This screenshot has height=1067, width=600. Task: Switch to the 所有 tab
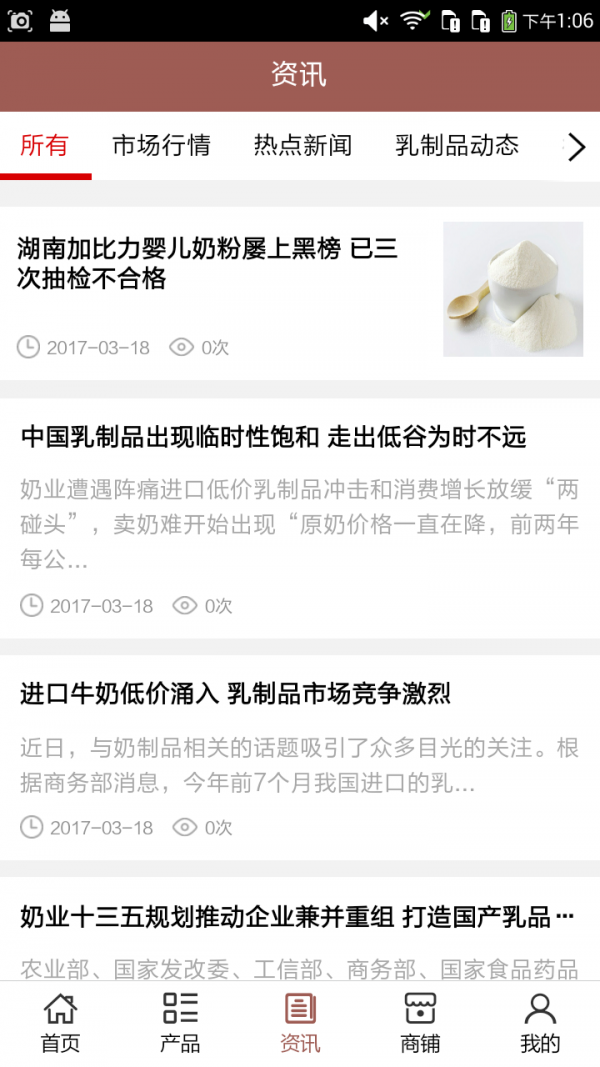pyautogui.click(x=45, y=146)
